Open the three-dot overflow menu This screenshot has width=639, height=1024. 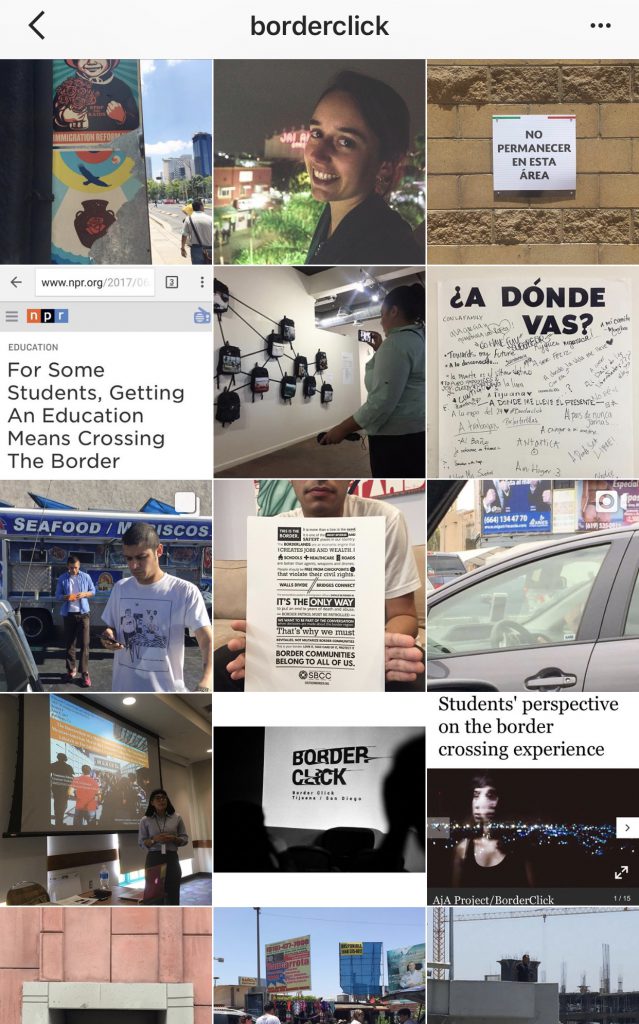pos(600,26)
